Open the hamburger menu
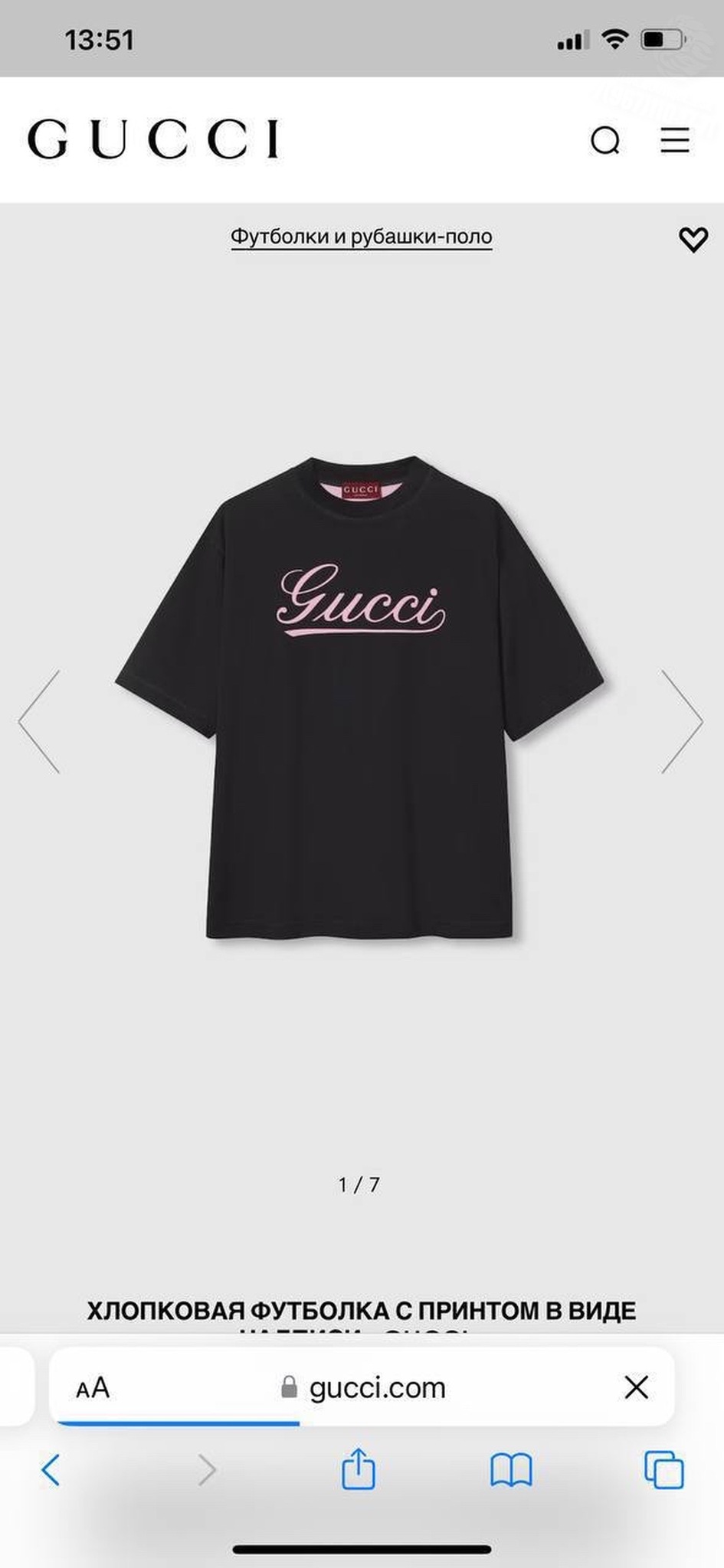 tap(675, 140)
